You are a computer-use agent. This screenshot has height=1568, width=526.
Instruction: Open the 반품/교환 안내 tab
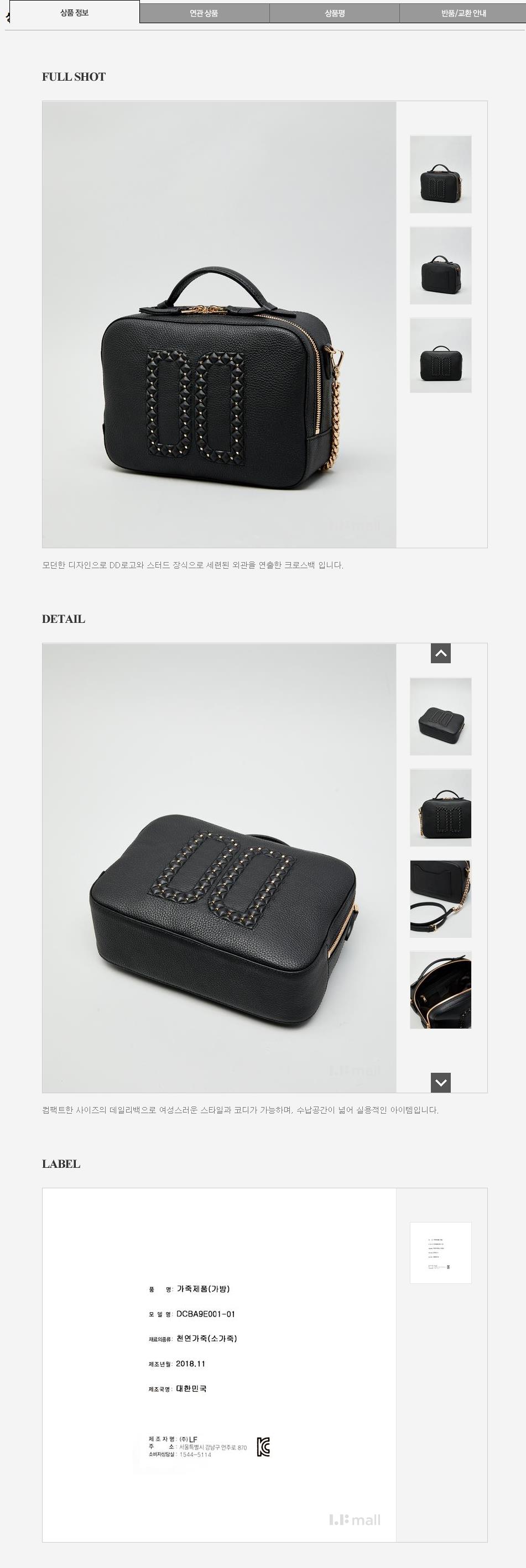[463, 13]
